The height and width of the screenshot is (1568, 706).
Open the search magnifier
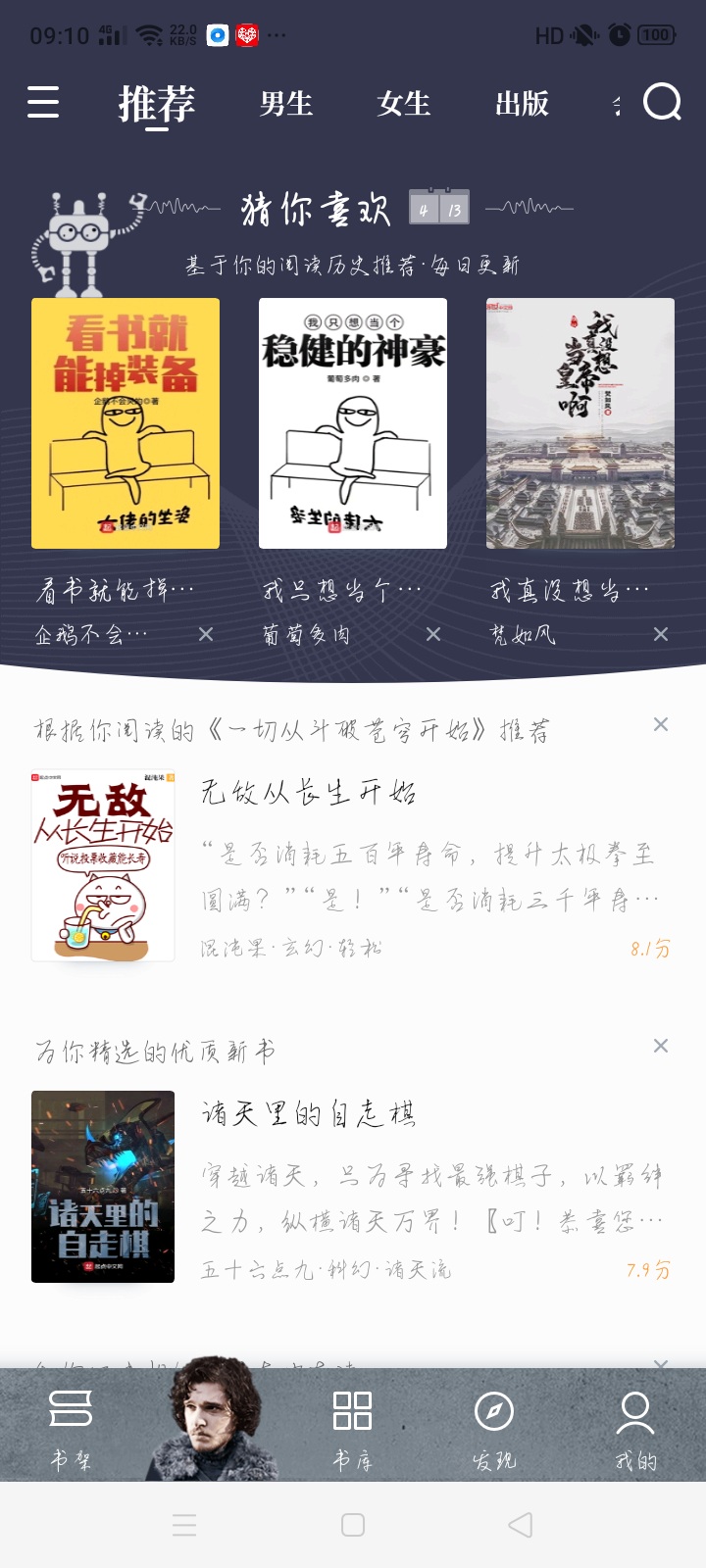coord(662,101)
